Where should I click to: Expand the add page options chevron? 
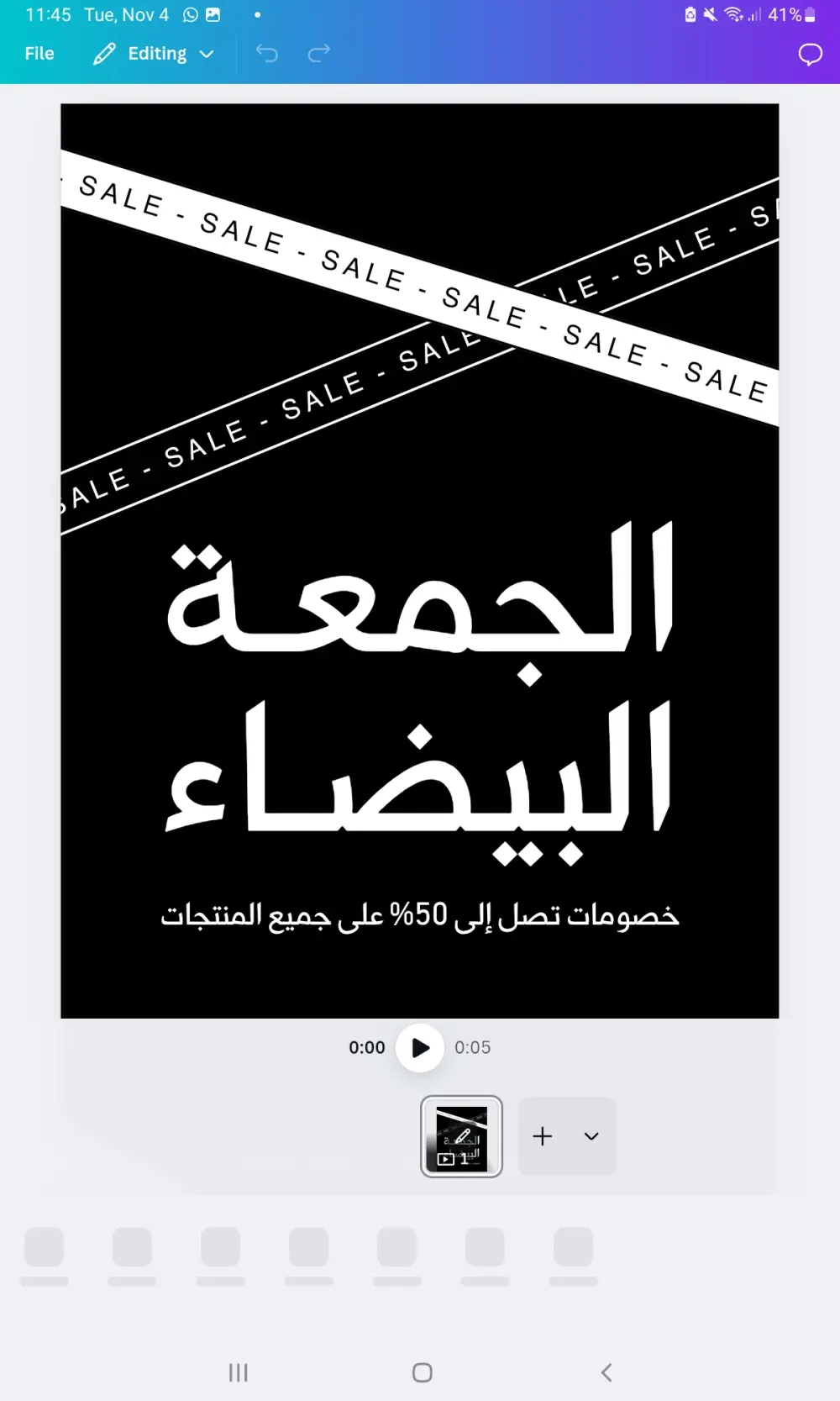click(x=591, y=1136)
